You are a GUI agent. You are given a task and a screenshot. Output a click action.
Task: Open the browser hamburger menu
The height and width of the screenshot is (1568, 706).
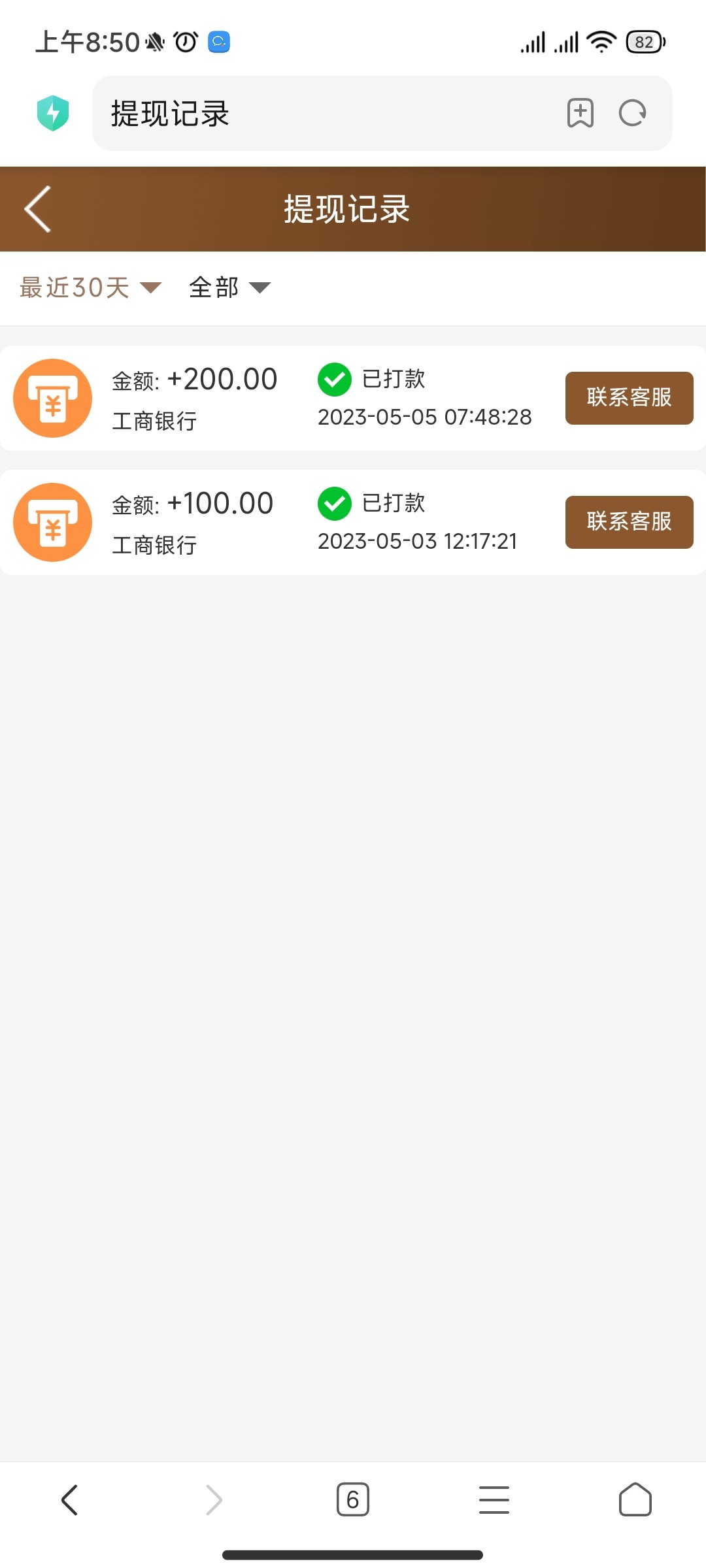coord(494,1499)
